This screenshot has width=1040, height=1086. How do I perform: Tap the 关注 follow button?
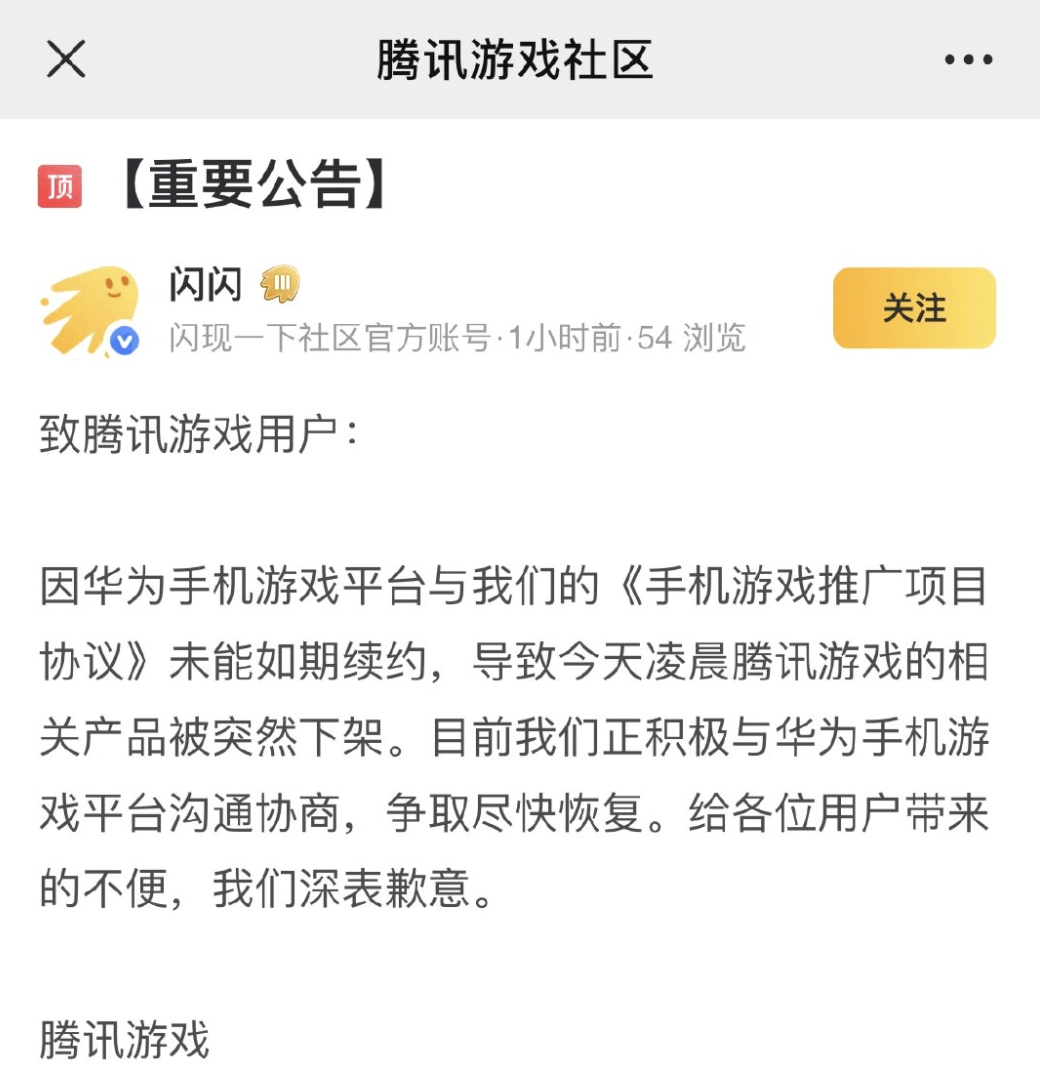coord(913,310)
